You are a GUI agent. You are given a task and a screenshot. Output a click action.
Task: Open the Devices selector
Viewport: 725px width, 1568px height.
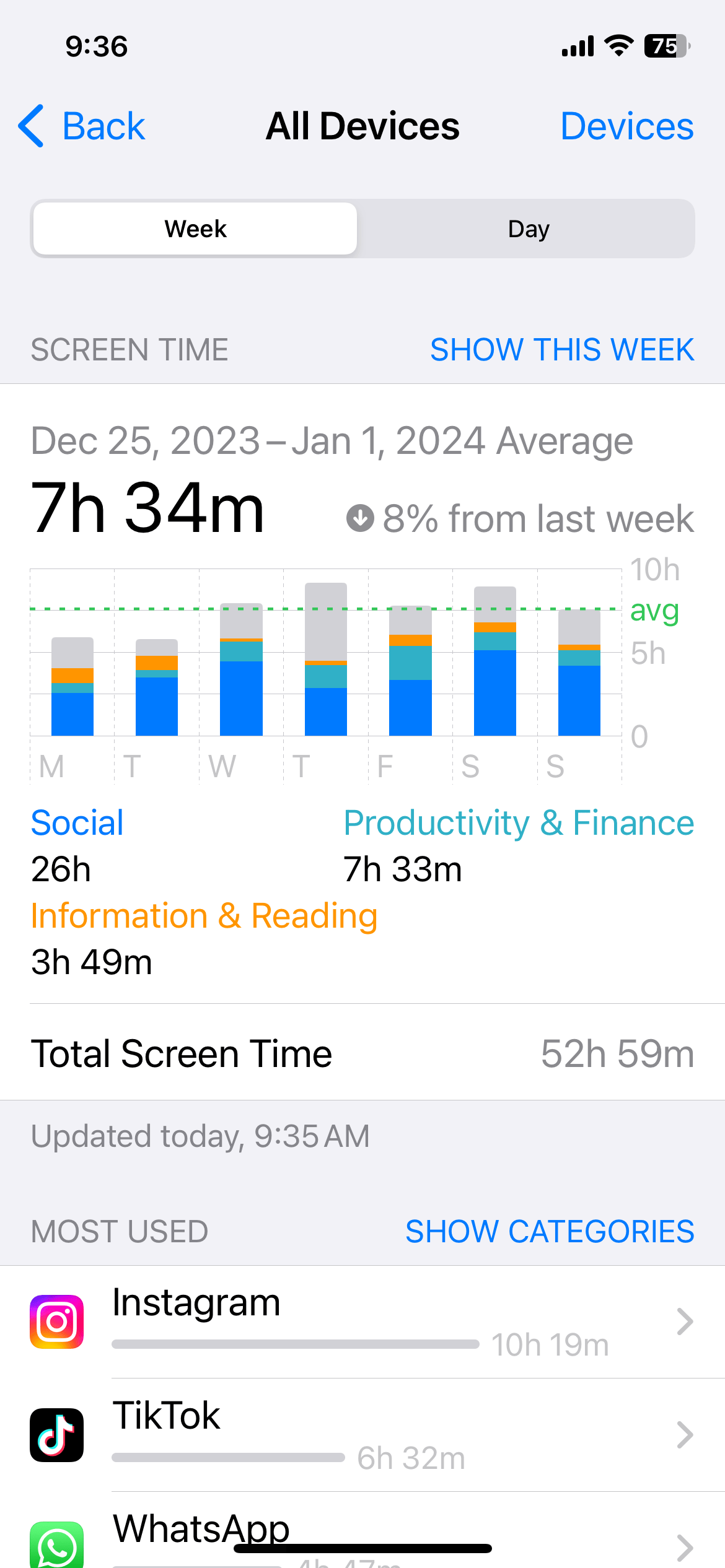pos(626,126)
